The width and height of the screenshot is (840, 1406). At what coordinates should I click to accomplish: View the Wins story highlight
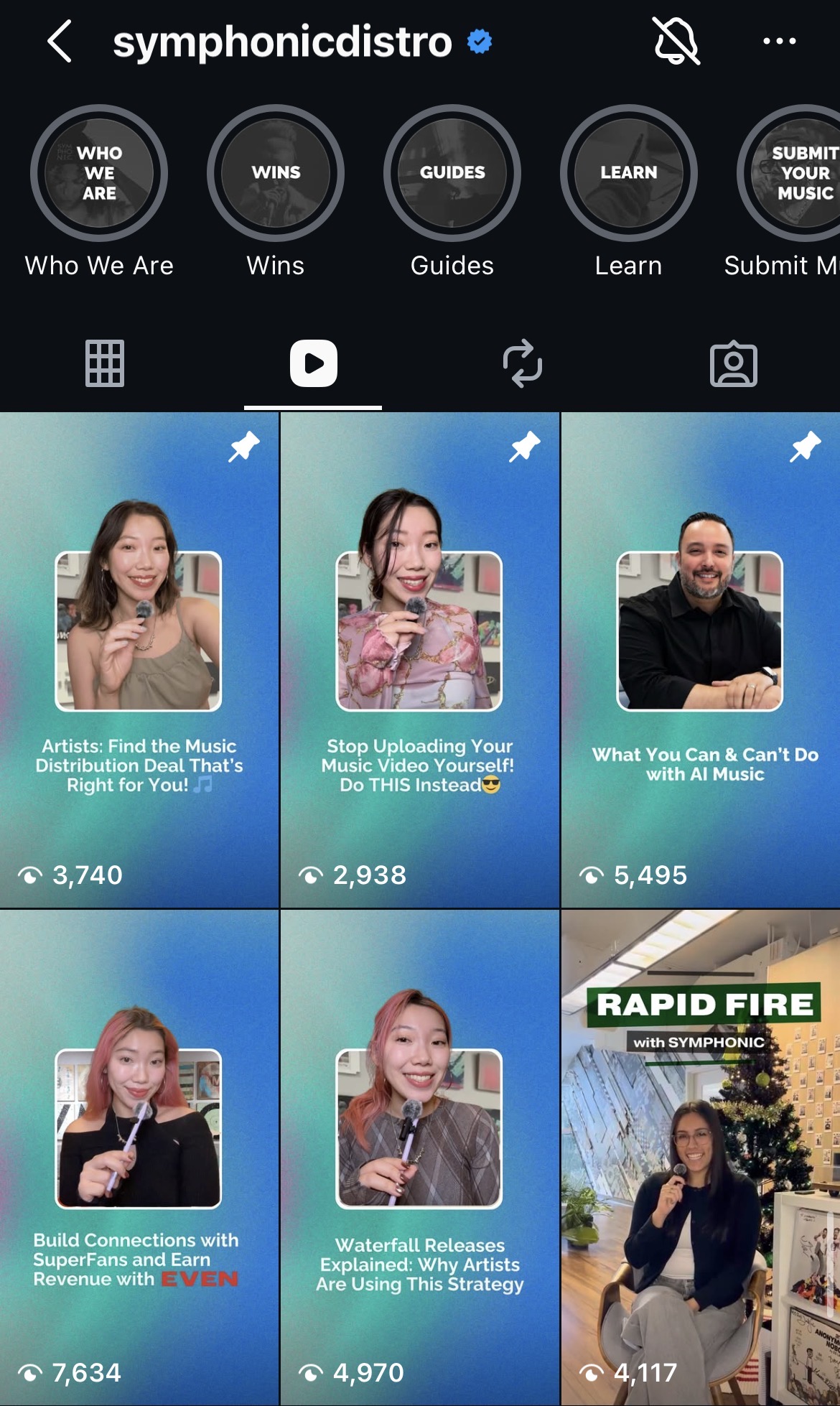pos(276,173)
